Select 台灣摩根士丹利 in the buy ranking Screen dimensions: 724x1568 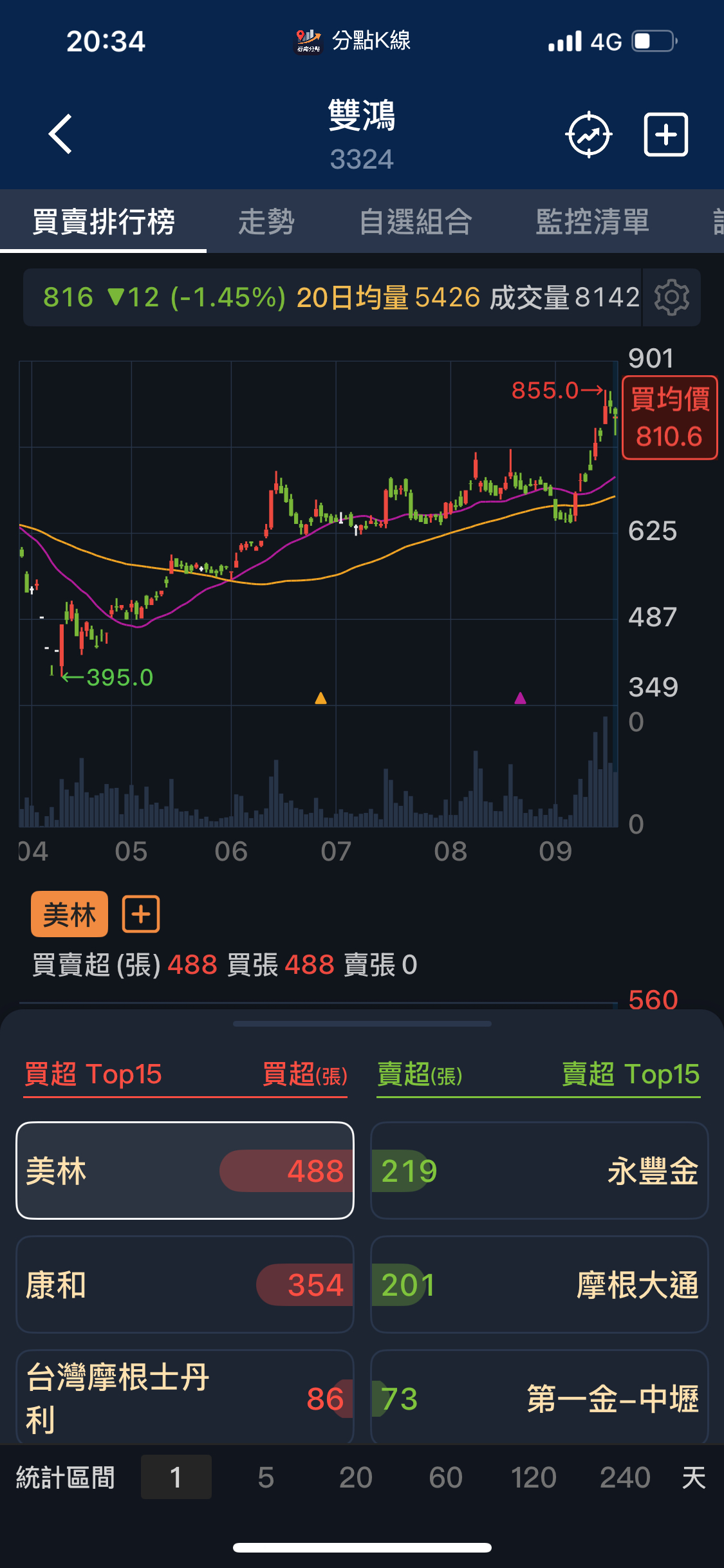185,1397
